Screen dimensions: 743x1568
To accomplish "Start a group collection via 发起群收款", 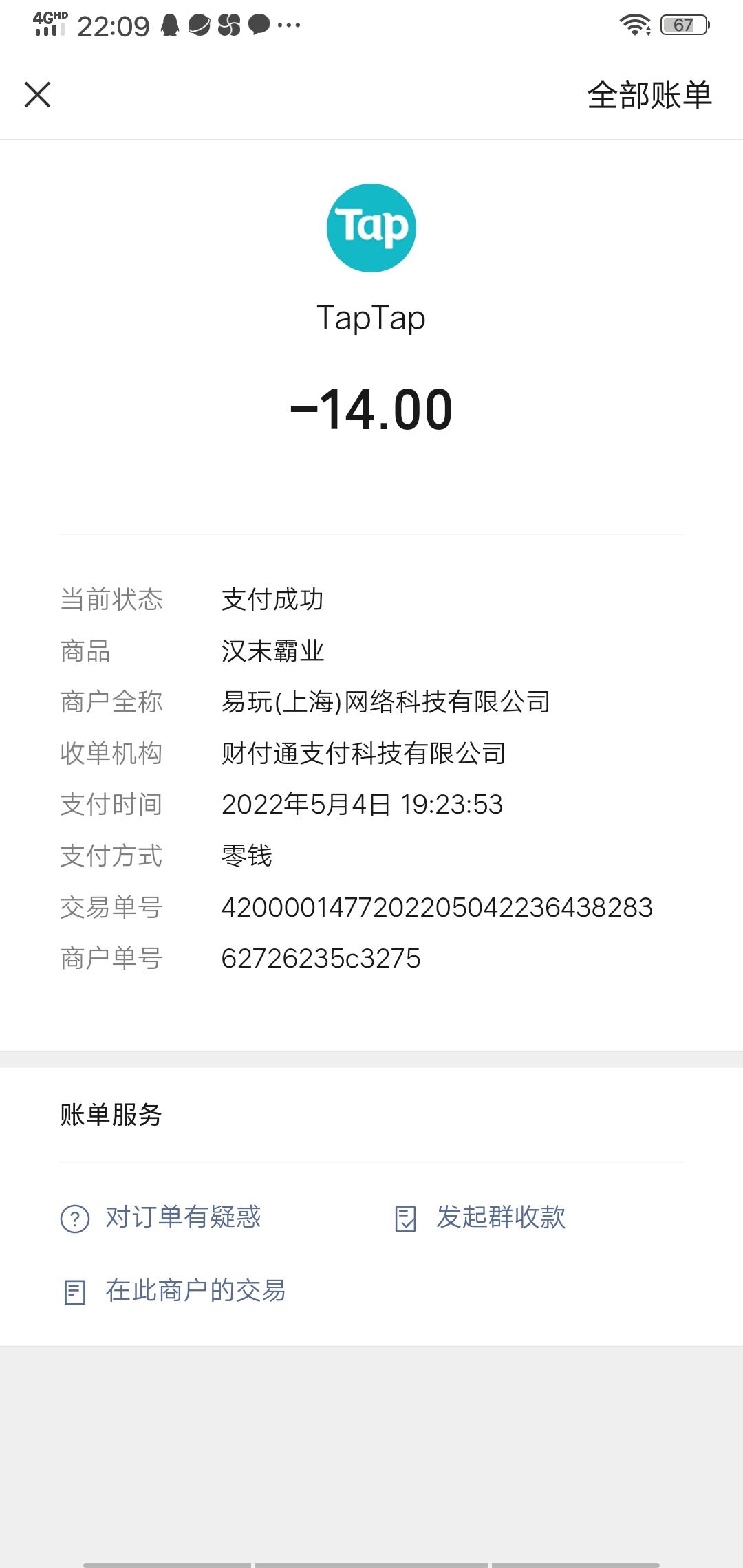I will point(480,1217).
